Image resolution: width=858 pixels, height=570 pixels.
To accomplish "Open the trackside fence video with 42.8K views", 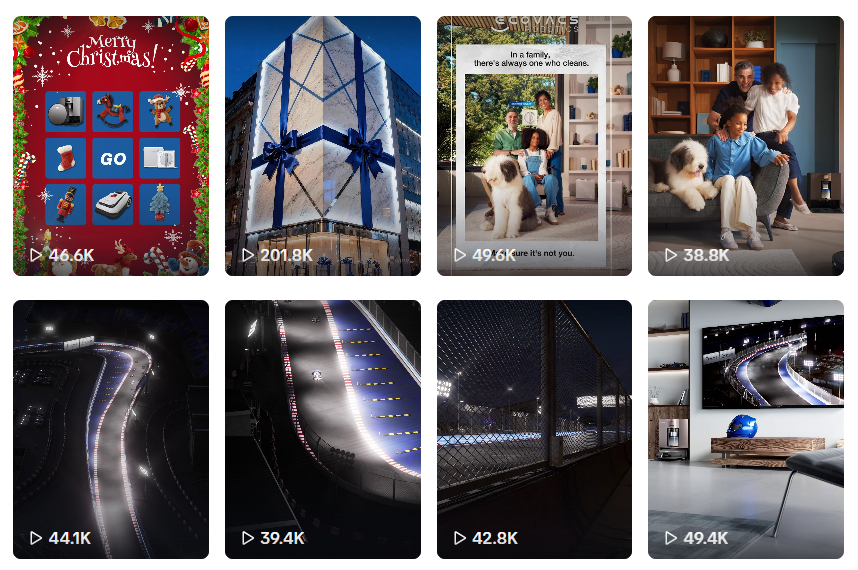I will point(534,429).
